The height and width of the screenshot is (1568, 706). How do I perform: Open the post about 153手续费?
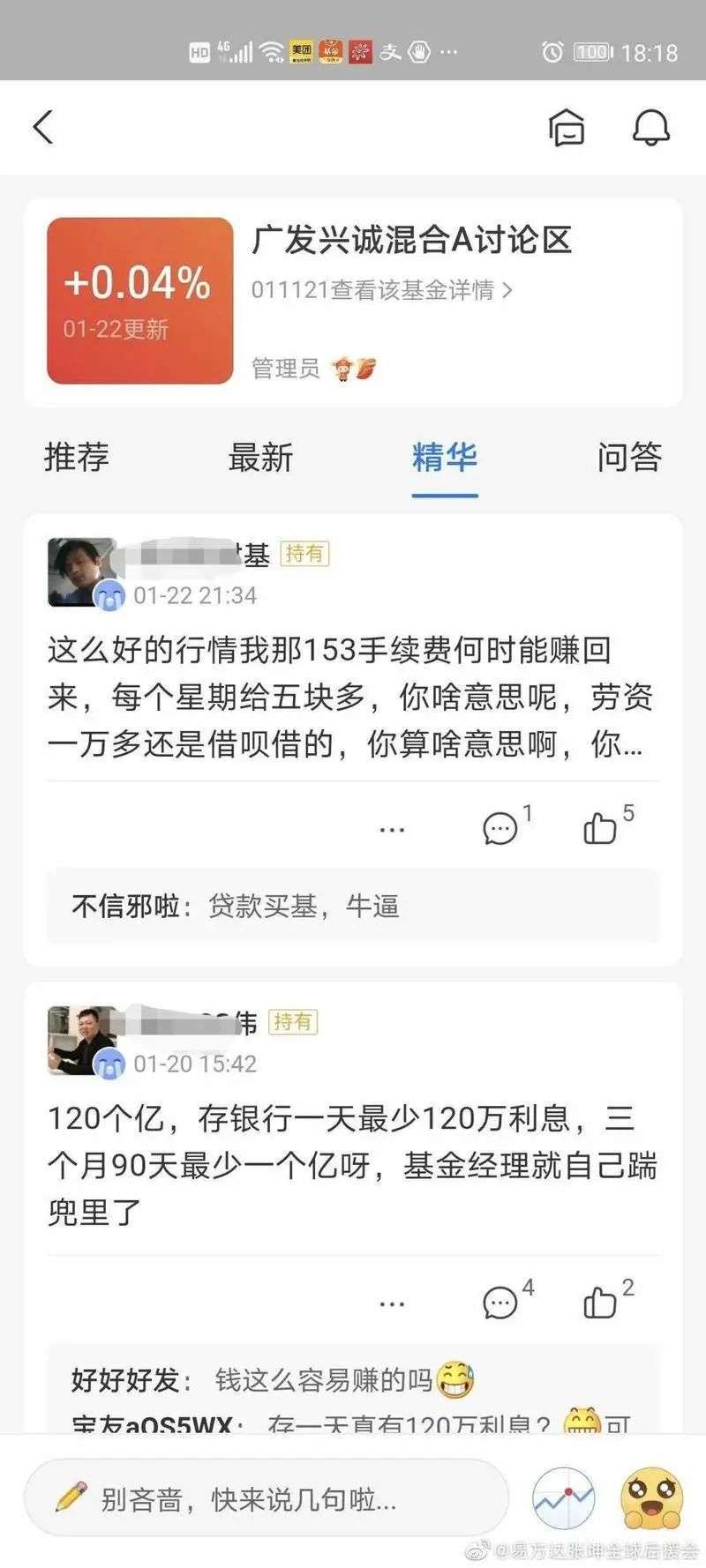350,698
